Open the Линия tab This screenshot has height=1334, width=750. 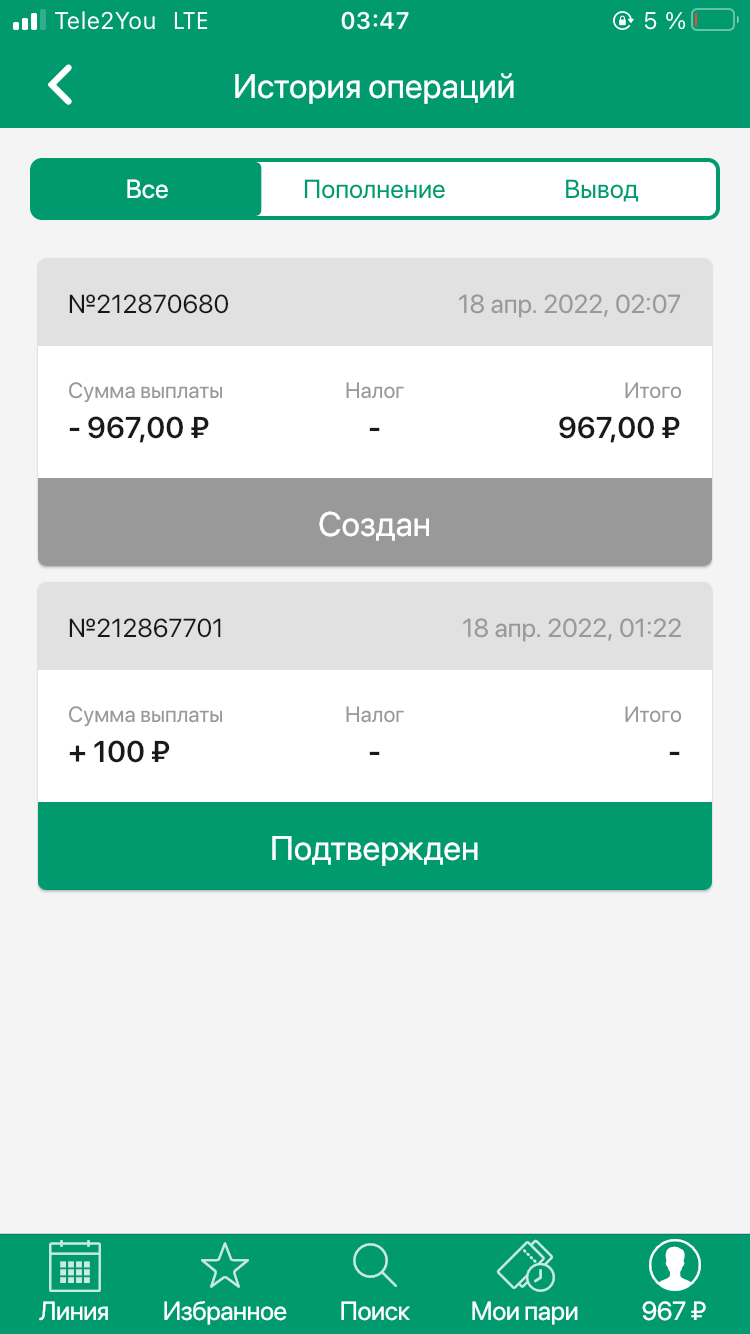click(x=74, y=1281)
